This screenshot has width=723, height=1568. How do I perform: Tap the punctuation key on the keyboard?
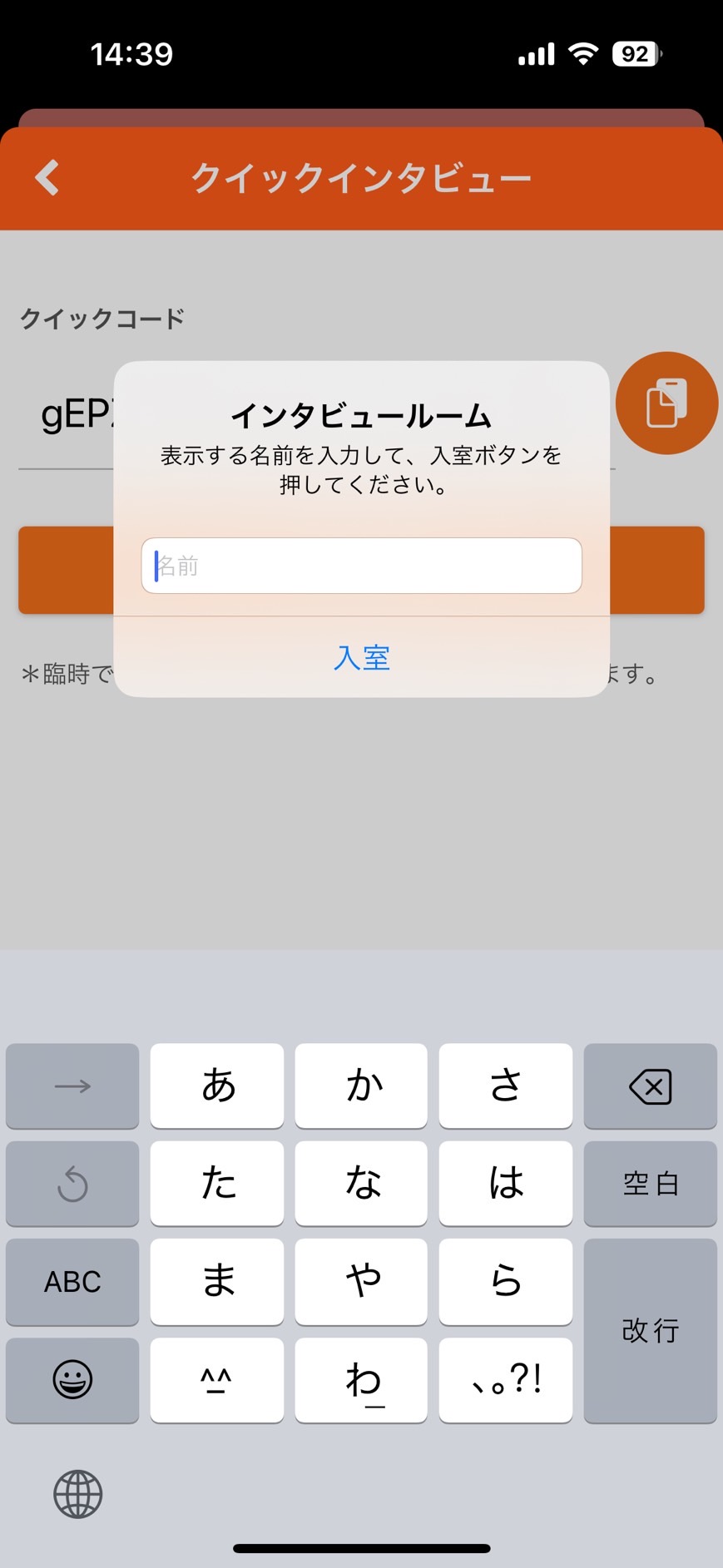tap(505, 1380)
